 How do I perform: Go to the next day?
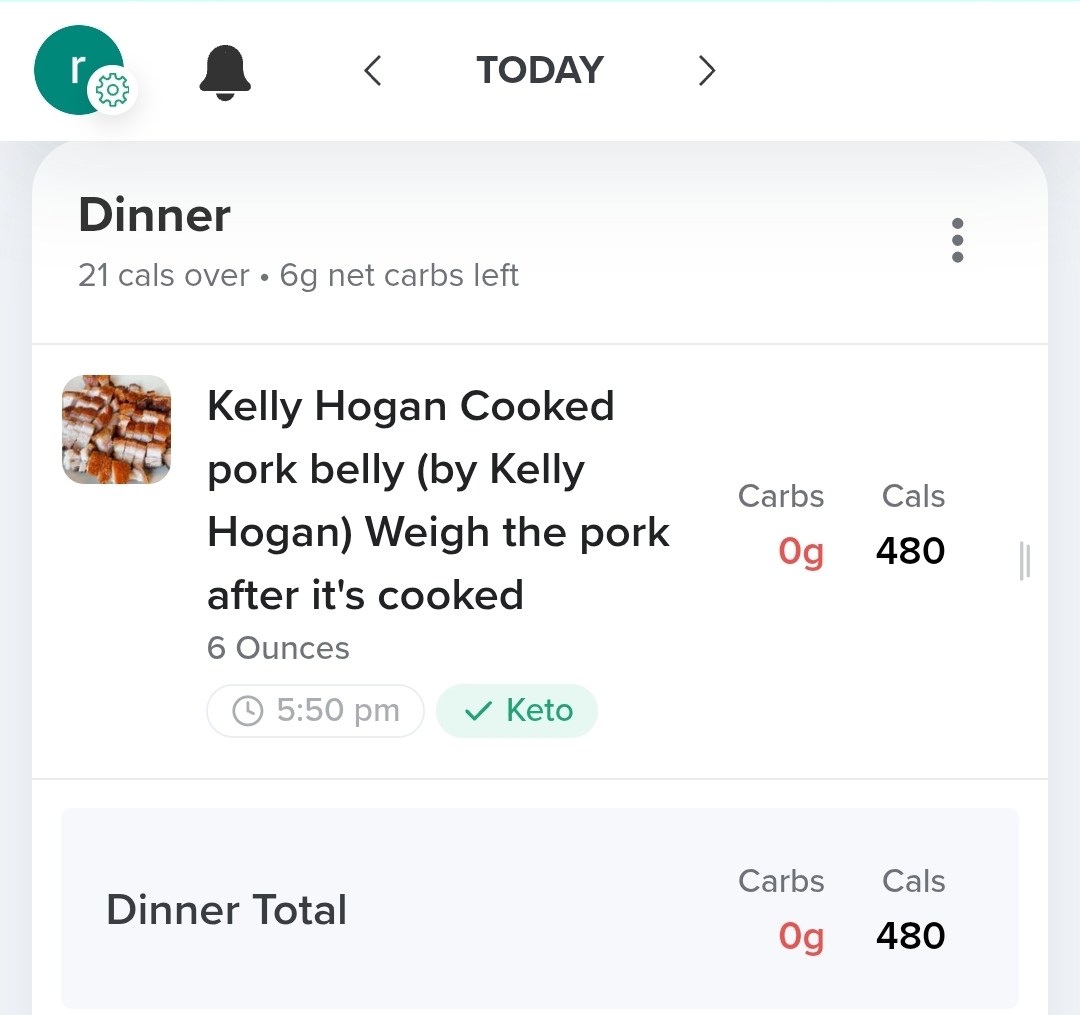tap(707, 71)
